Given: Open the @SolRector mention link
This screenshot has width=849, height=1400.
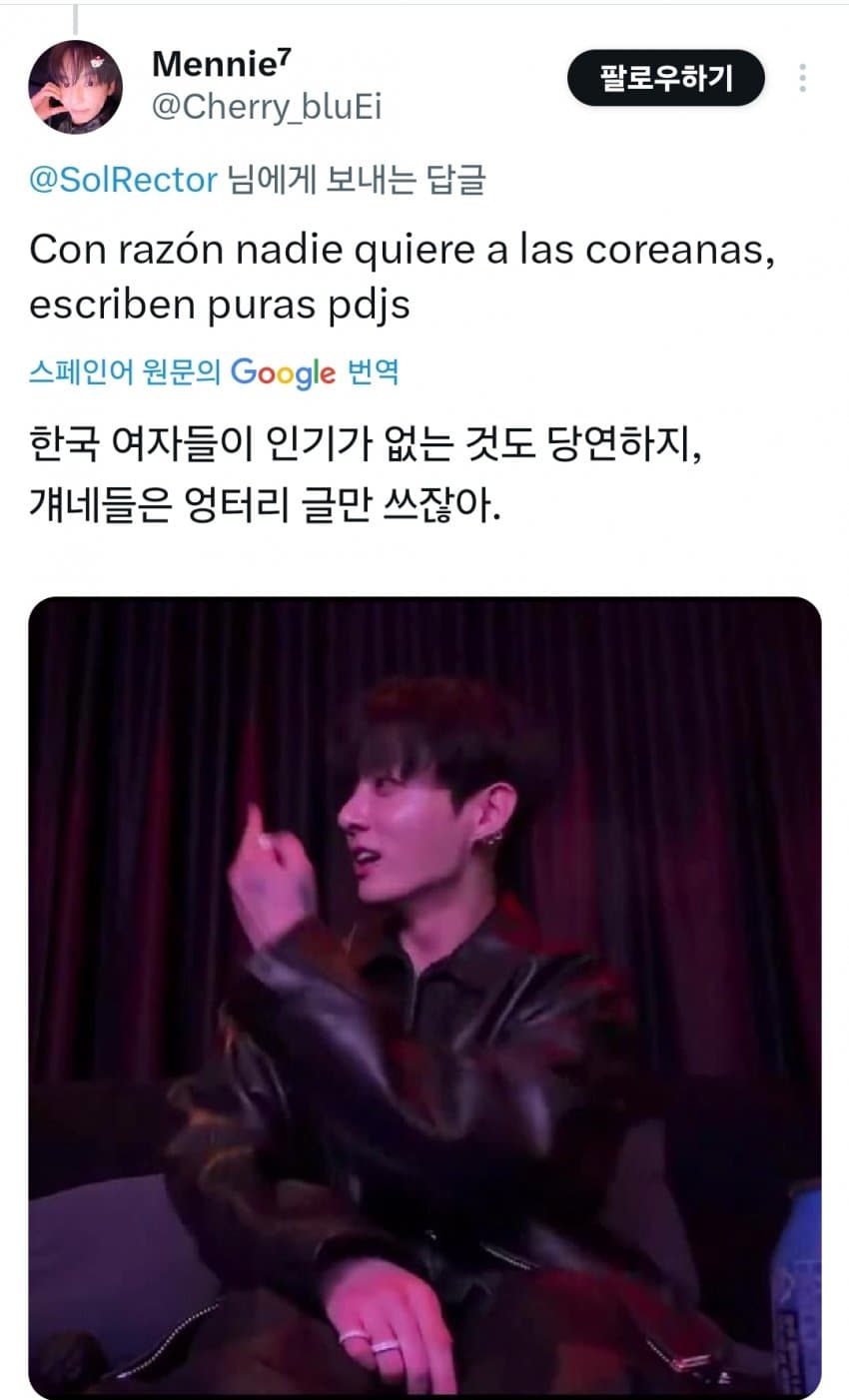Looking at the screenshot, I should 124,180.
